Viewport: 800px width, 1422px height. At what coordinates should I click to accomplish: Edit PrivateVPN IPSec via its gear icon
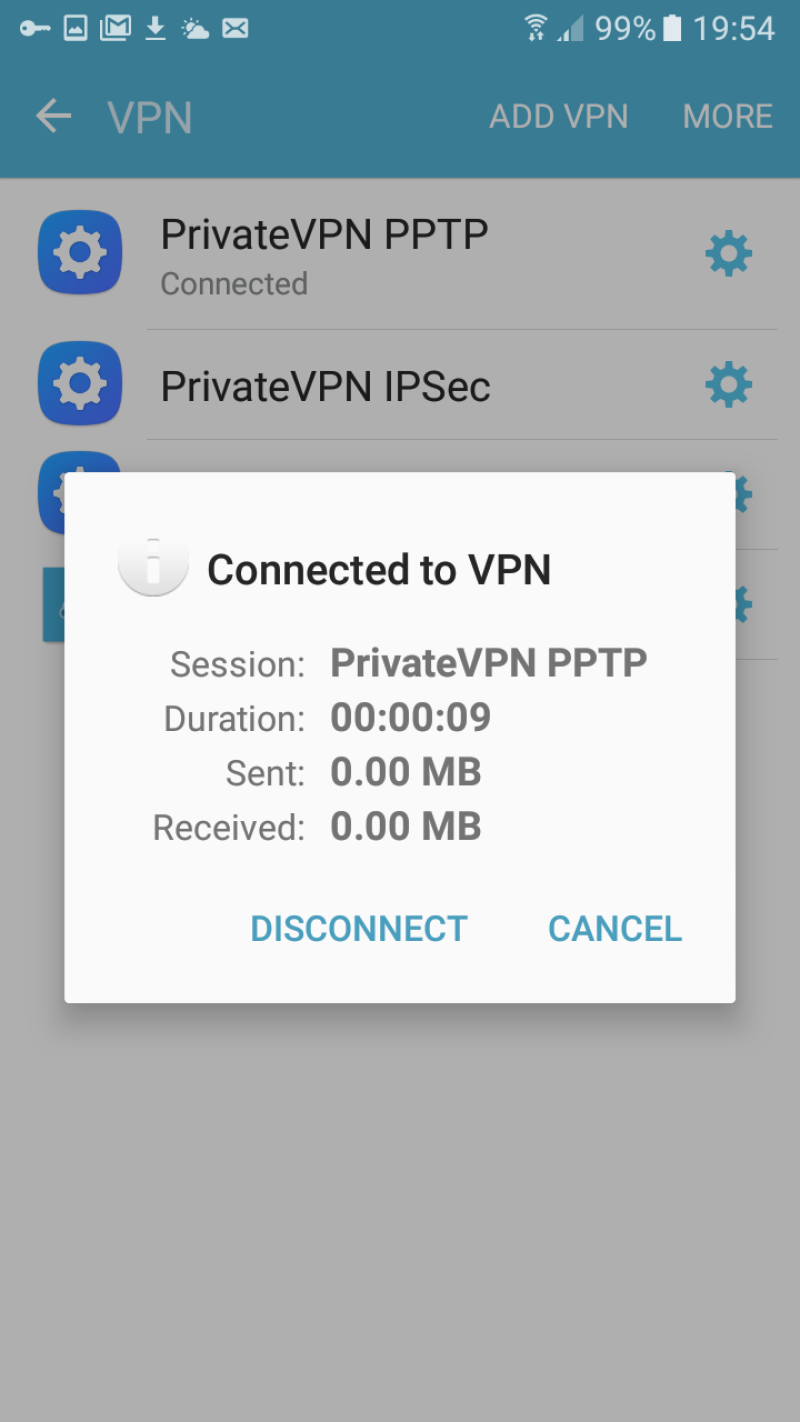pyautogui.click(x=728, y=385)
